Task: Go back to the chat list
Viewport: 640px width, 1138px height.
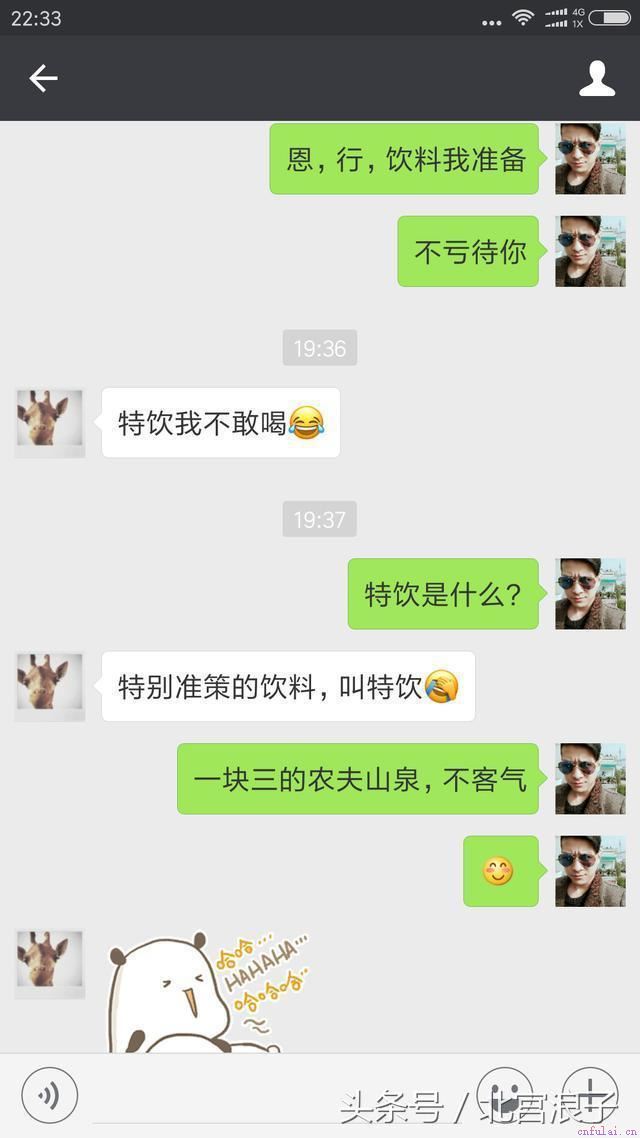Action: point(43,78)
